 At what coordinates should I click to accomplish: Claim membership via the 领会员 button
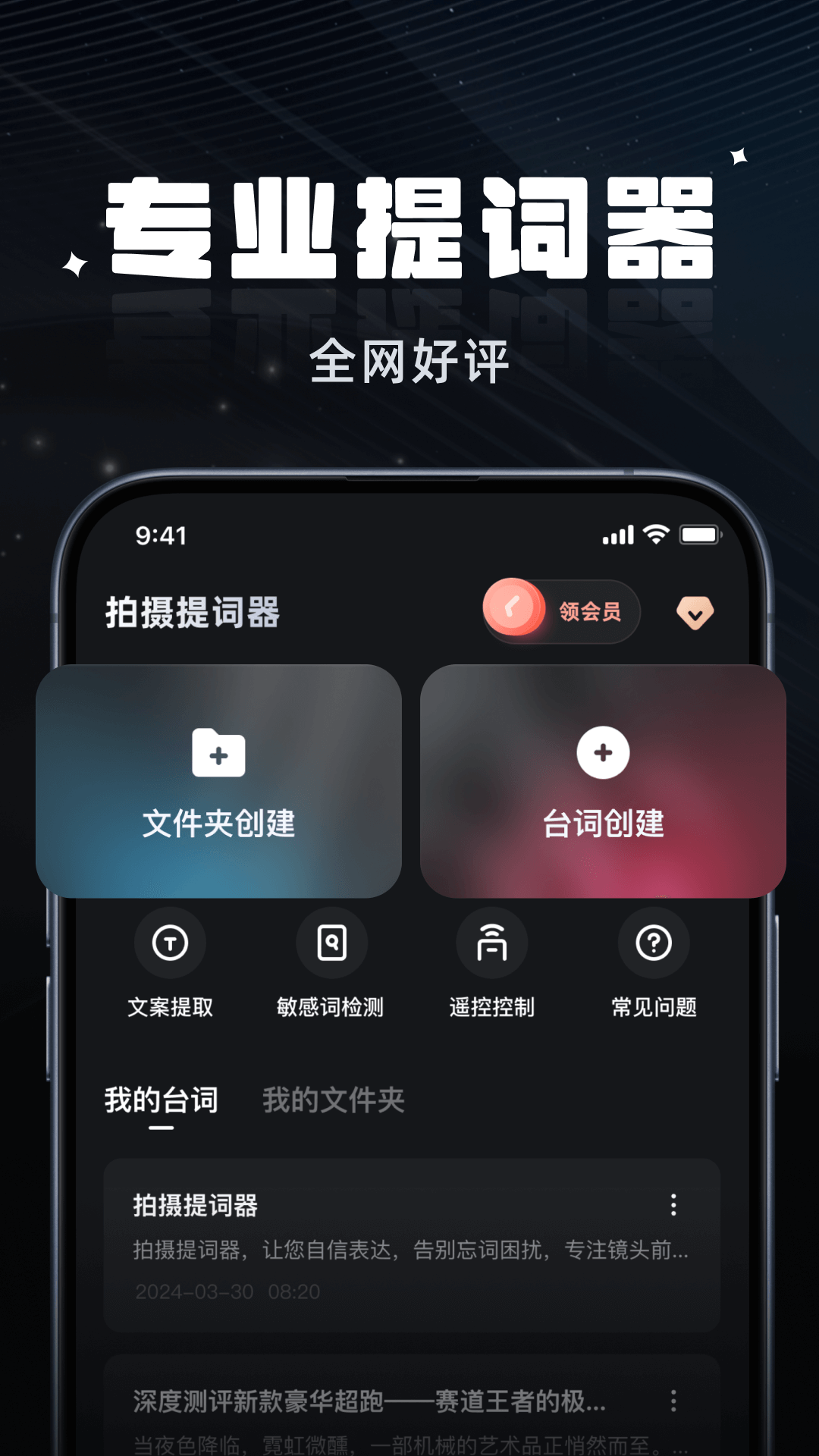pyautogui.click(x=590, y=611)
